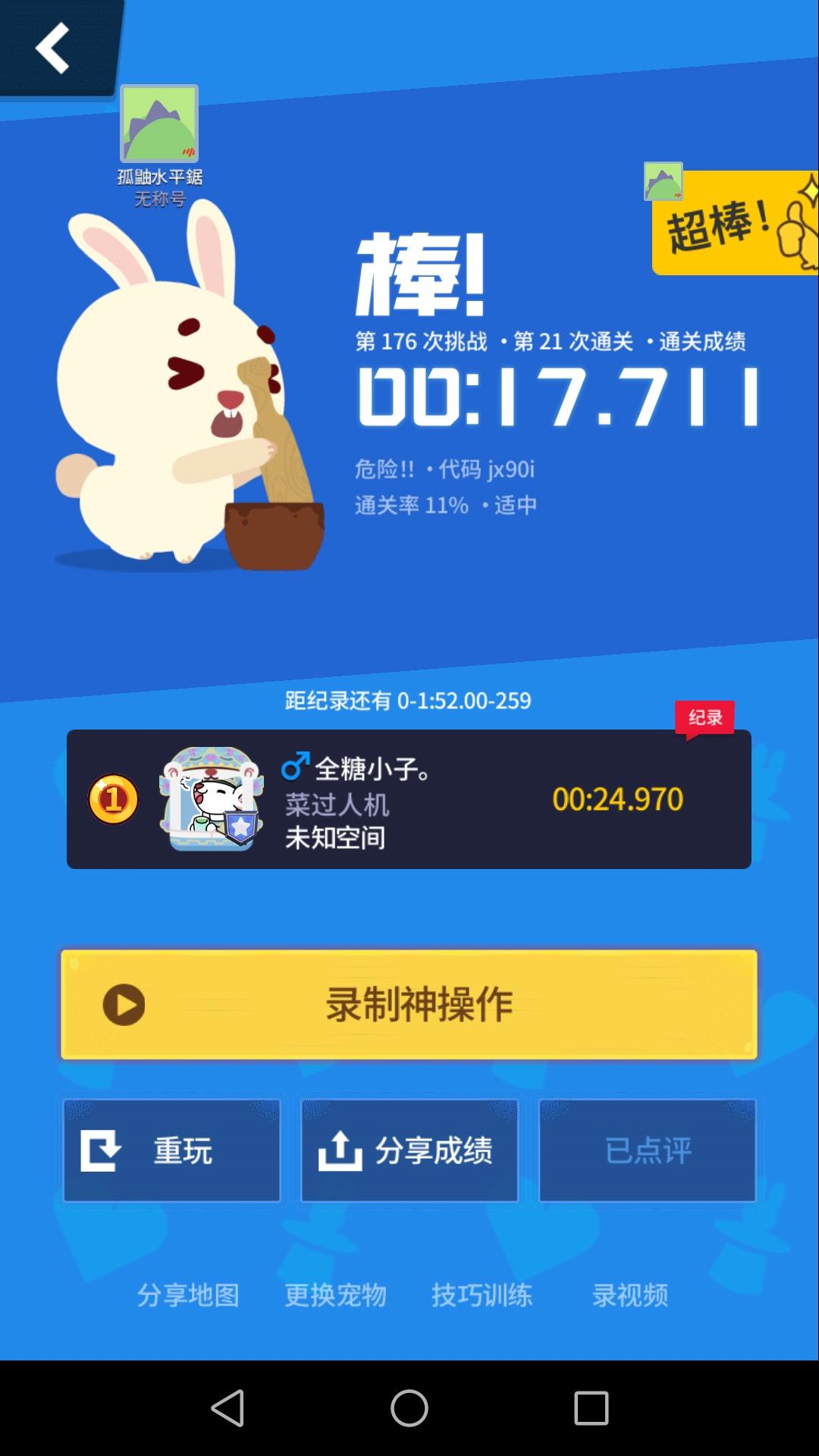The height and width of the screenshot is (1456, 819).
Task: Tap the red 纪录 record tag
Action: click(x=705, y=717)
